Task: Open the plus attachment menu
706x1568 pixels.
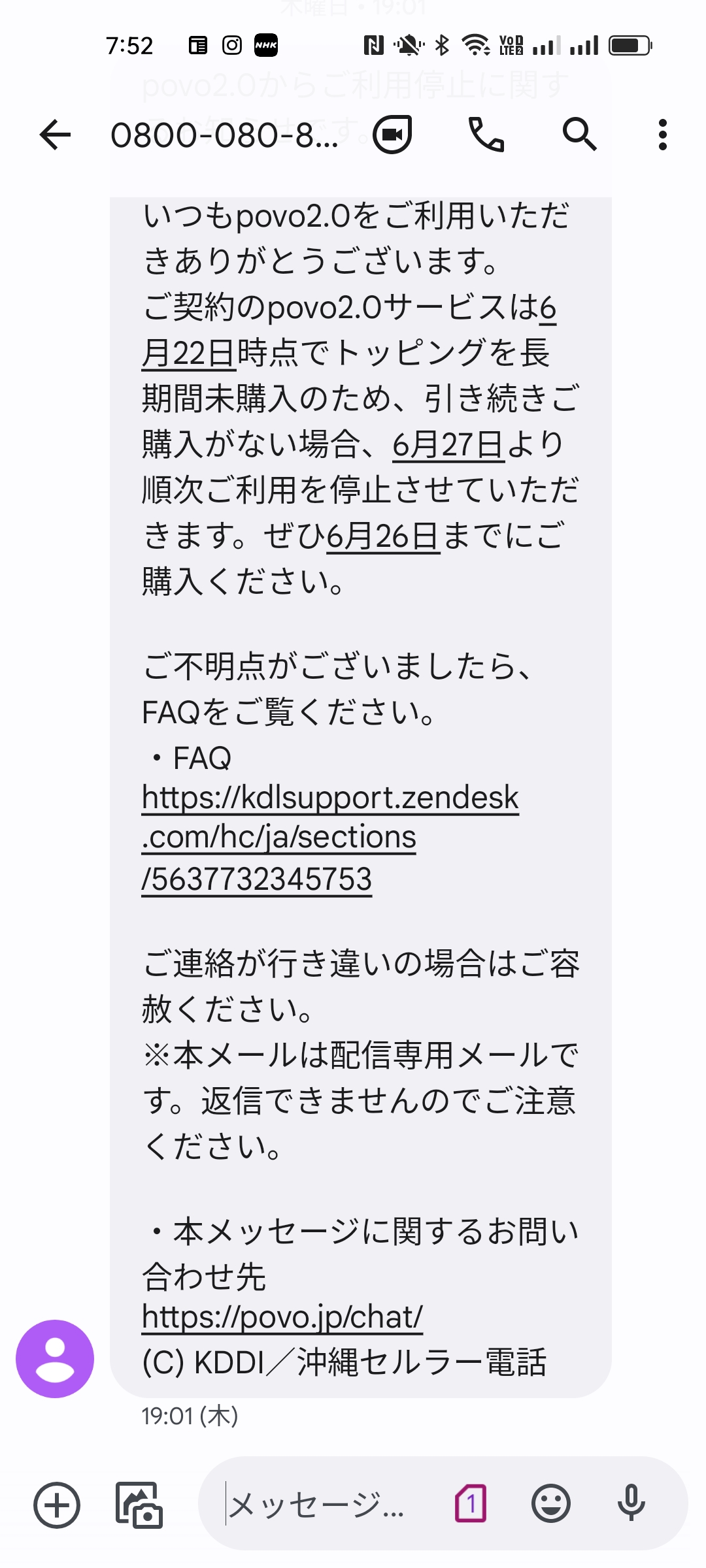Action: click(57, 1505)
